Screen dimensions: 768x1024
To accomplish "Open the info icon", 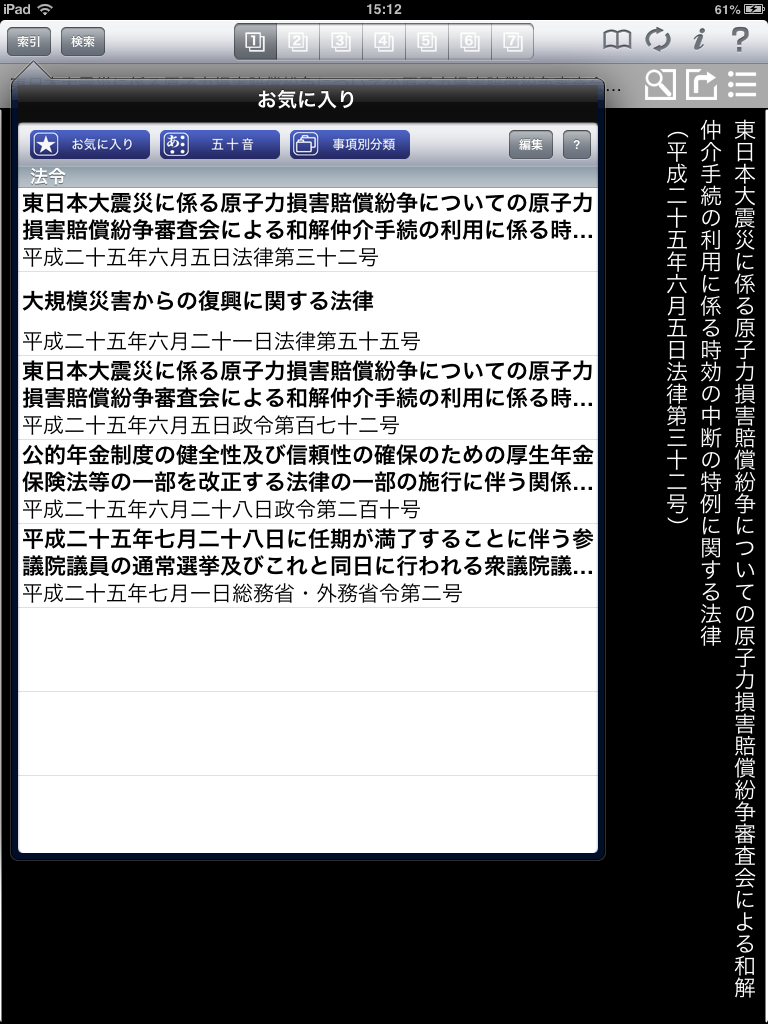I will pyautogui.click(x=699, y=41).
